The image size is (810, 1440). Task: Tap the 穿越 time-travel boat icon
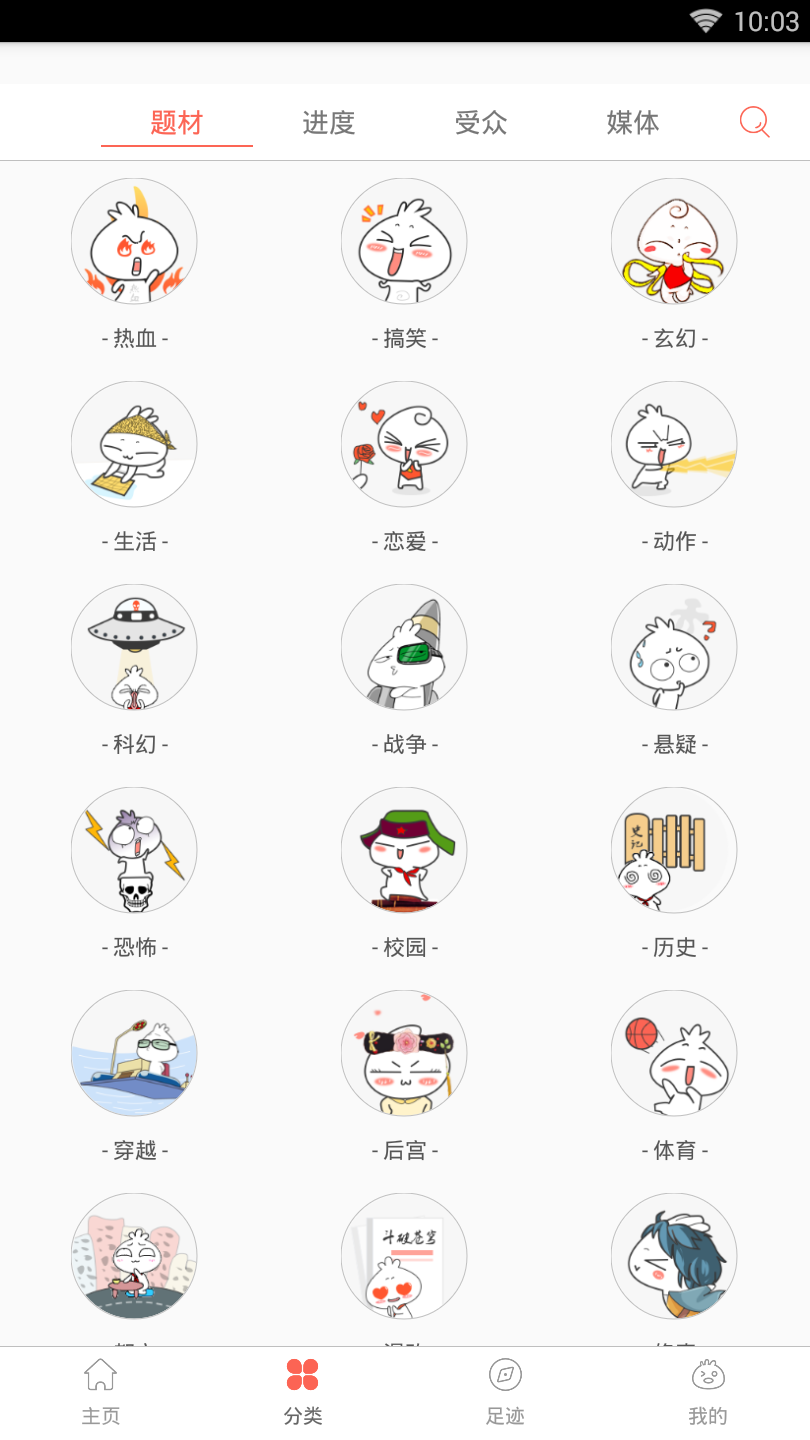[x=134, y=1053]
